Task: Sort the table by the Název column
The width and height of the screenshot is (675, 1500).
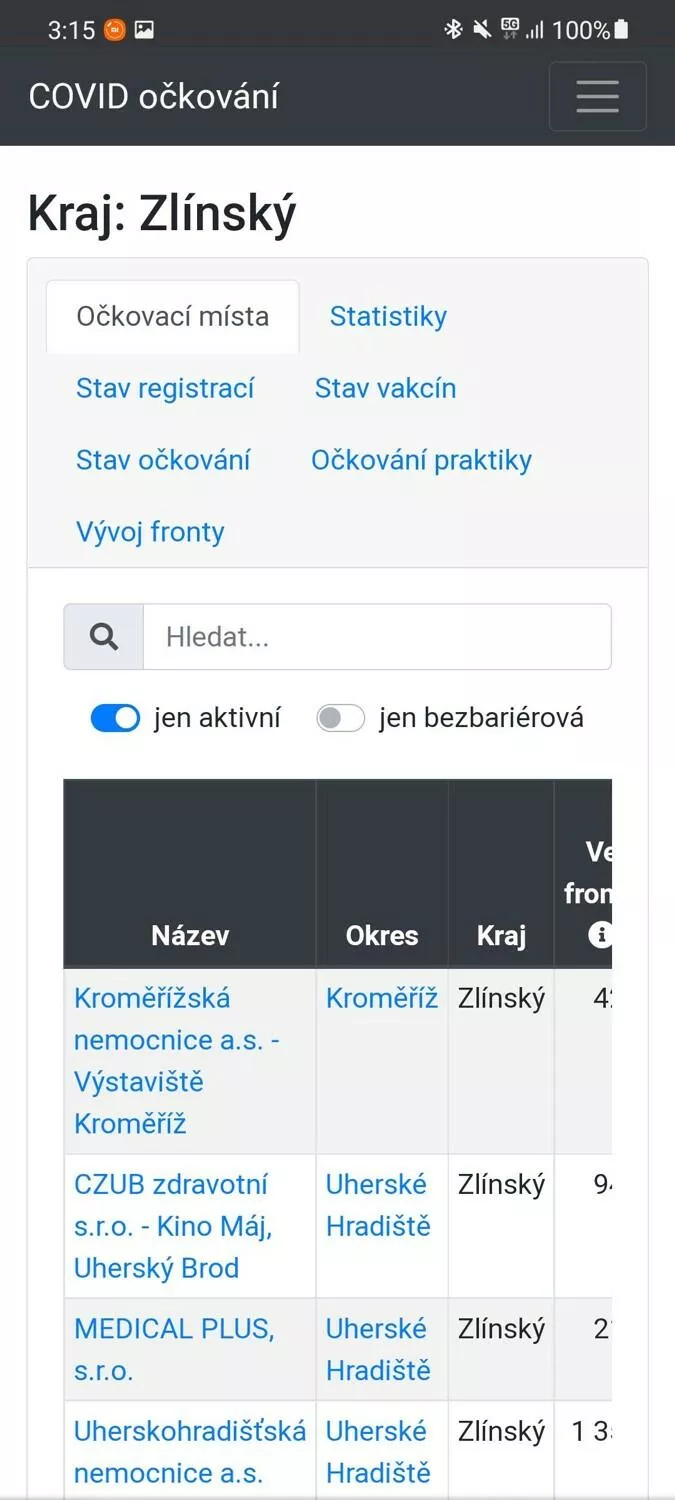Action: click(190, 935)
